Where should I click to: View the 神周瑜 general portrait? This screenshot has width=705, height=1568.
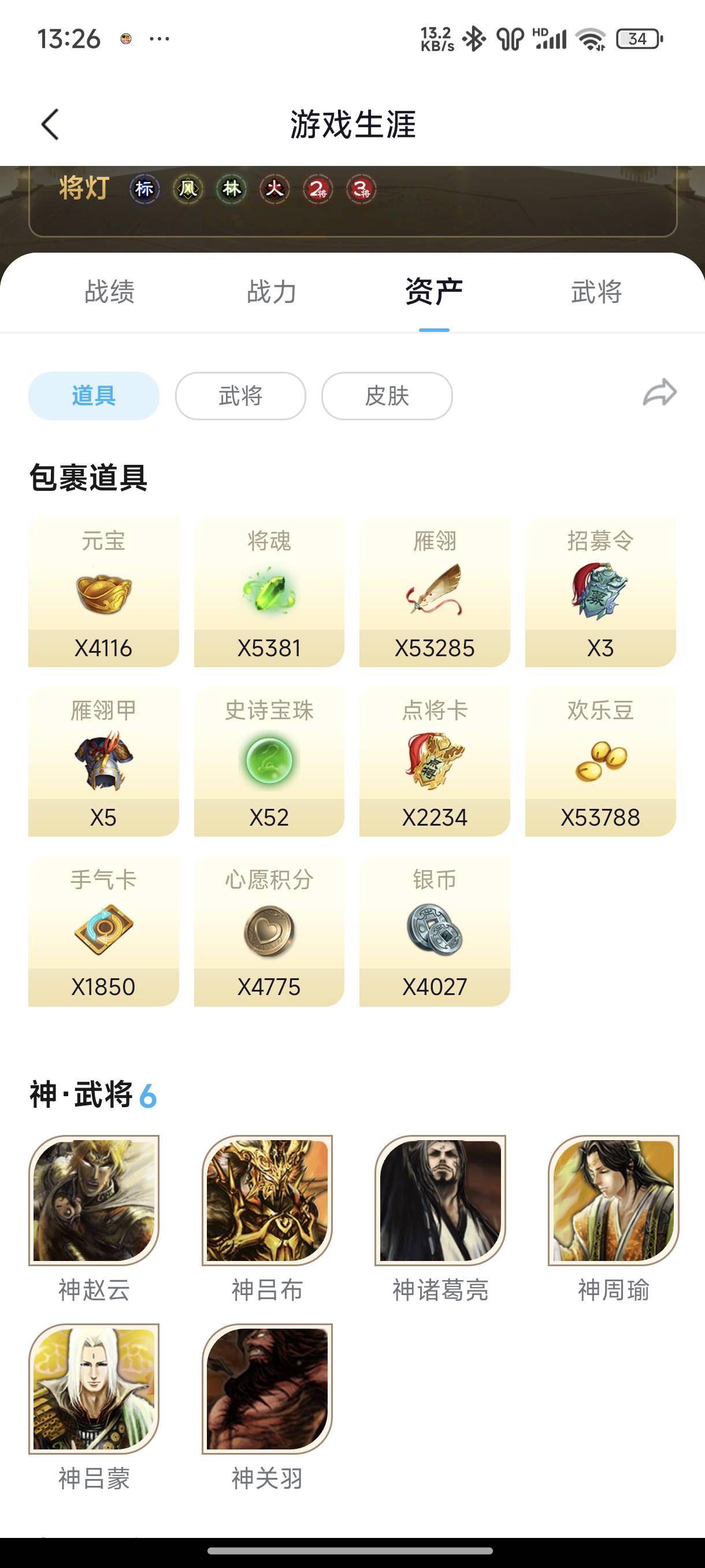[x=613, y=1200]
